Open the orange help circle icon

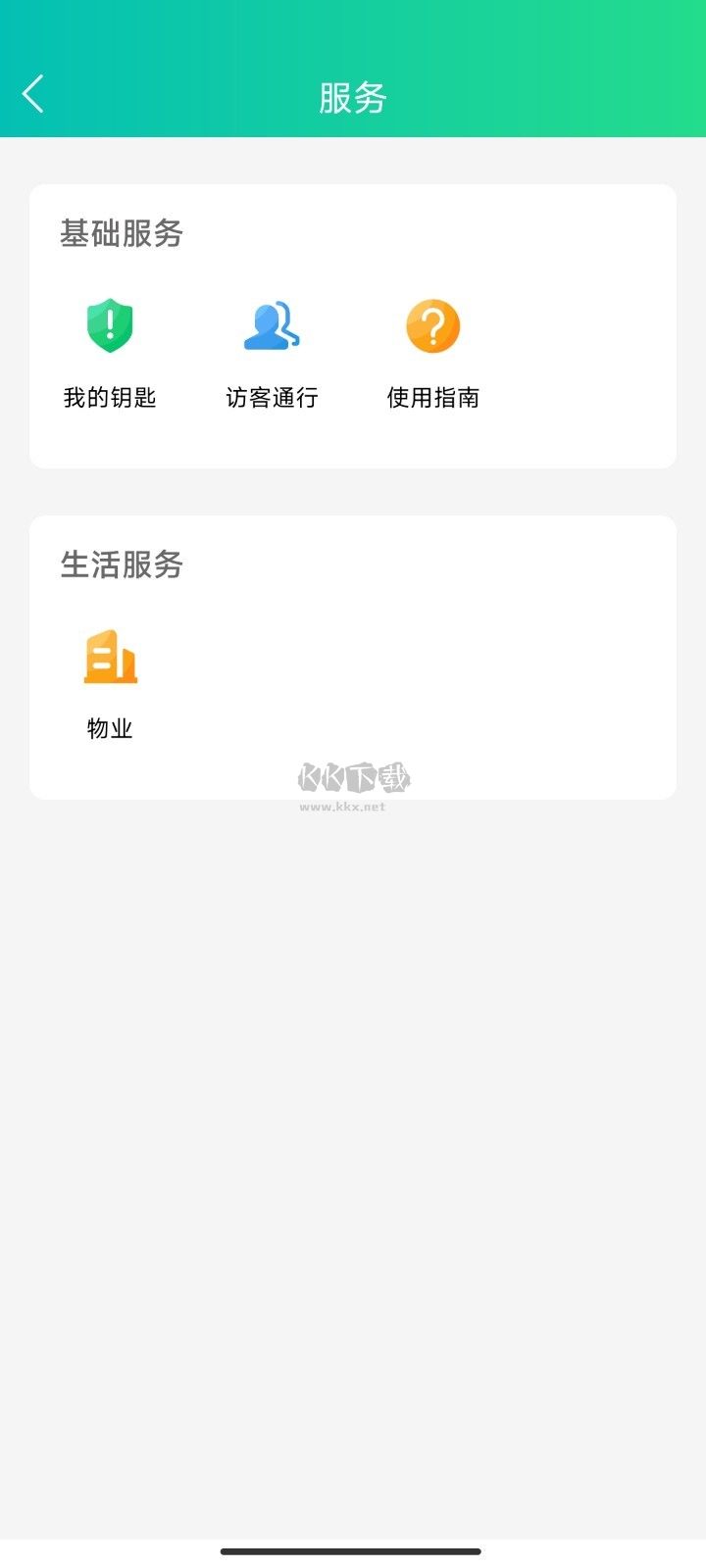click(433, 326)
